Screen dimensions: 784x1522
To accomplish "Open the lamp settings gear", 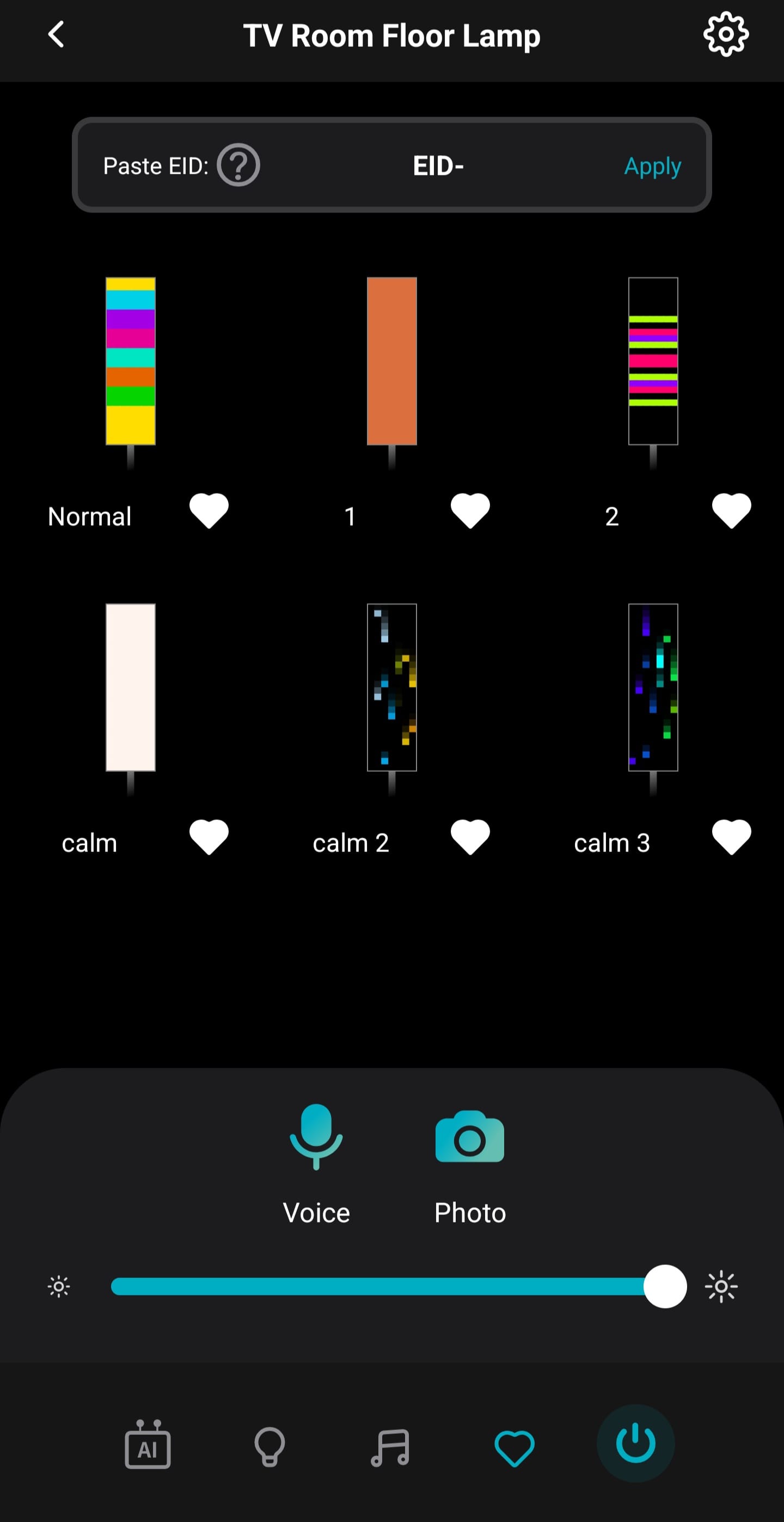I will (x=726, y=34).
